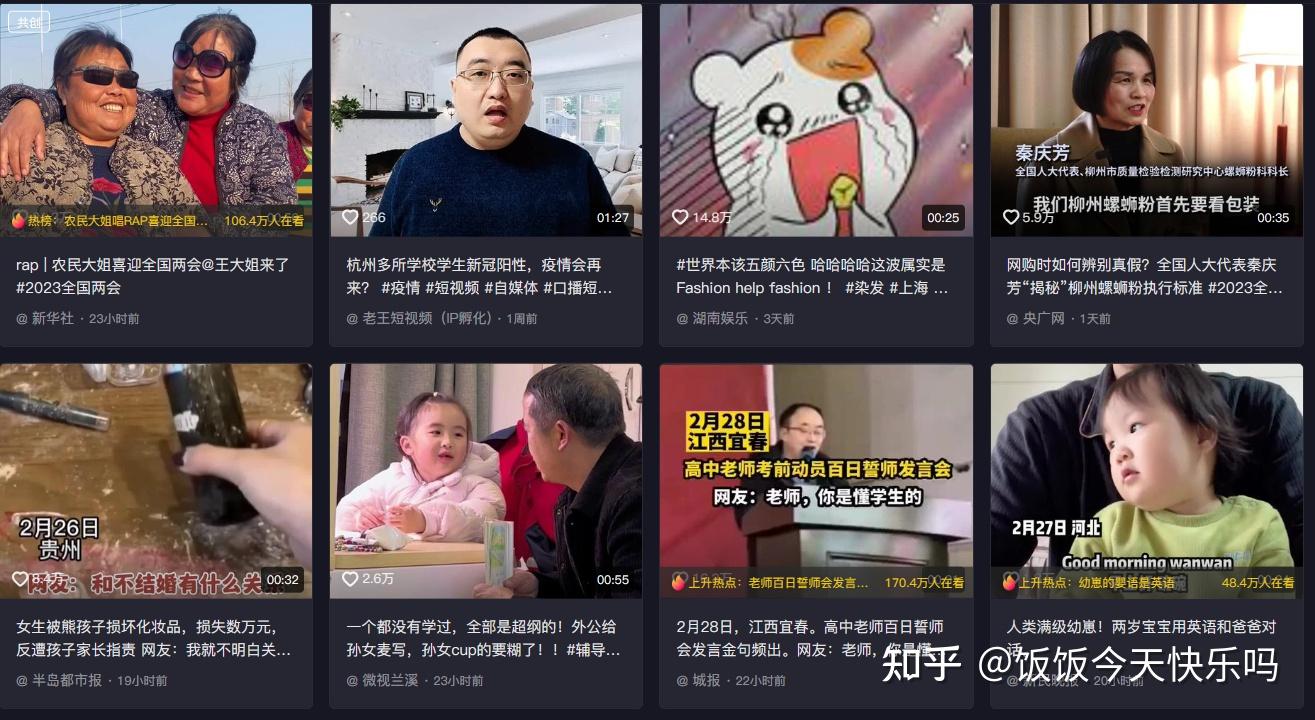Open the 世界本该五颜六色 hamster video
This screenshot has height=720, width=1315.
(816, 120)
